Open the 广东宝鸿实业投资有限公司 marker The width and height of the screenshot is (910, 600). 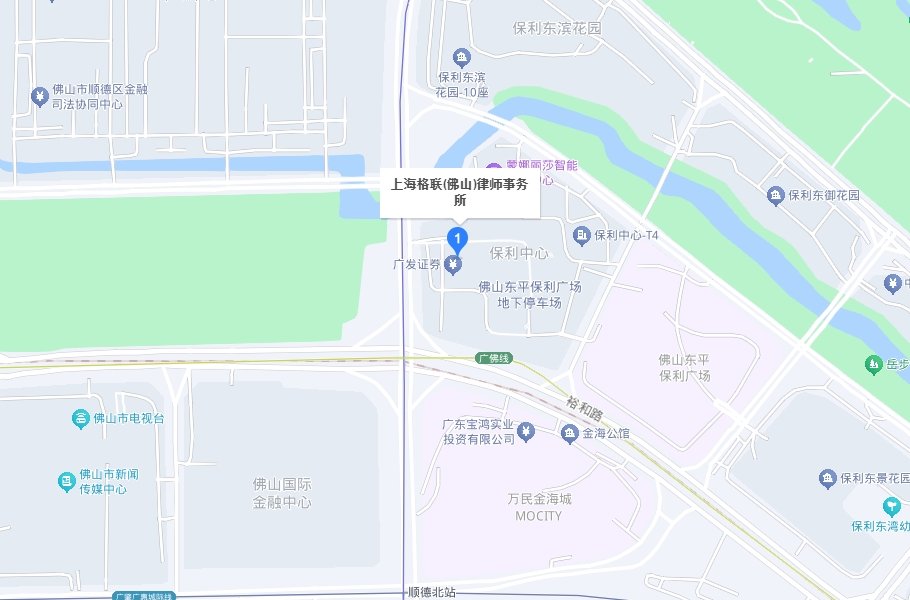tap(527, 431)
